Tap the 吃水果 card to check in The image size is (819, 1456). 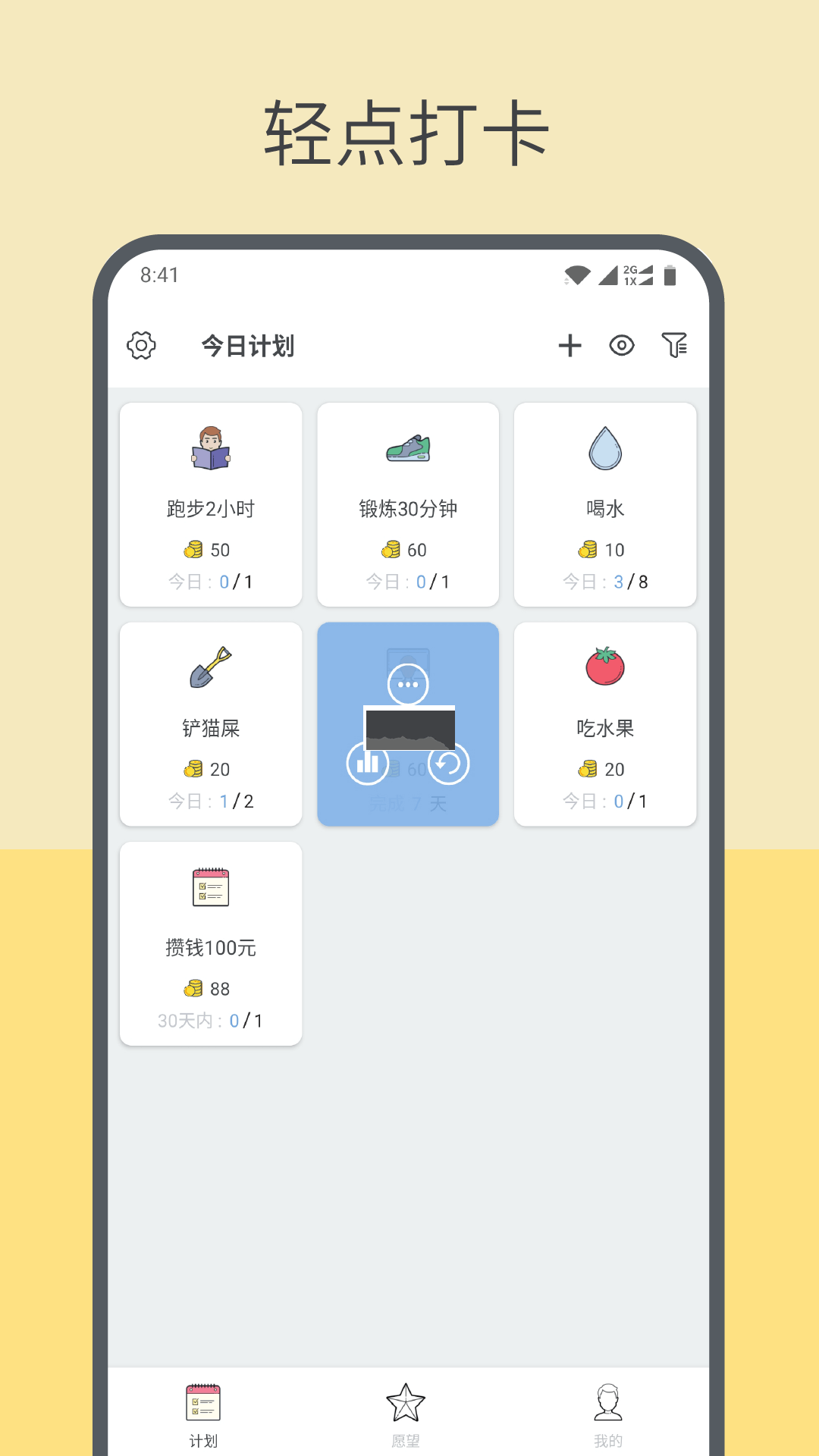click(605, 724)
